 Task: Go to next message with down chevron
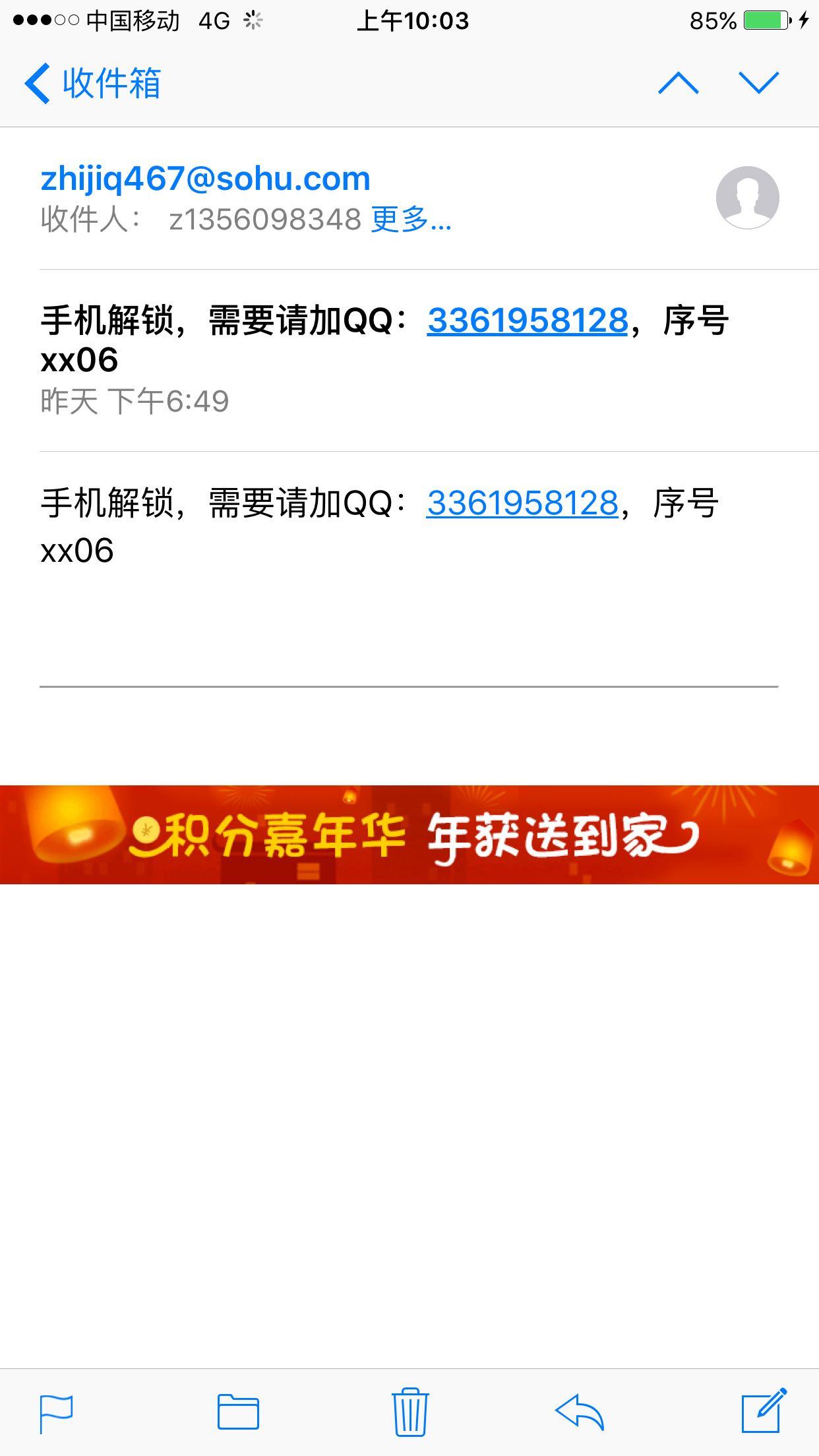tap(757, 83)
